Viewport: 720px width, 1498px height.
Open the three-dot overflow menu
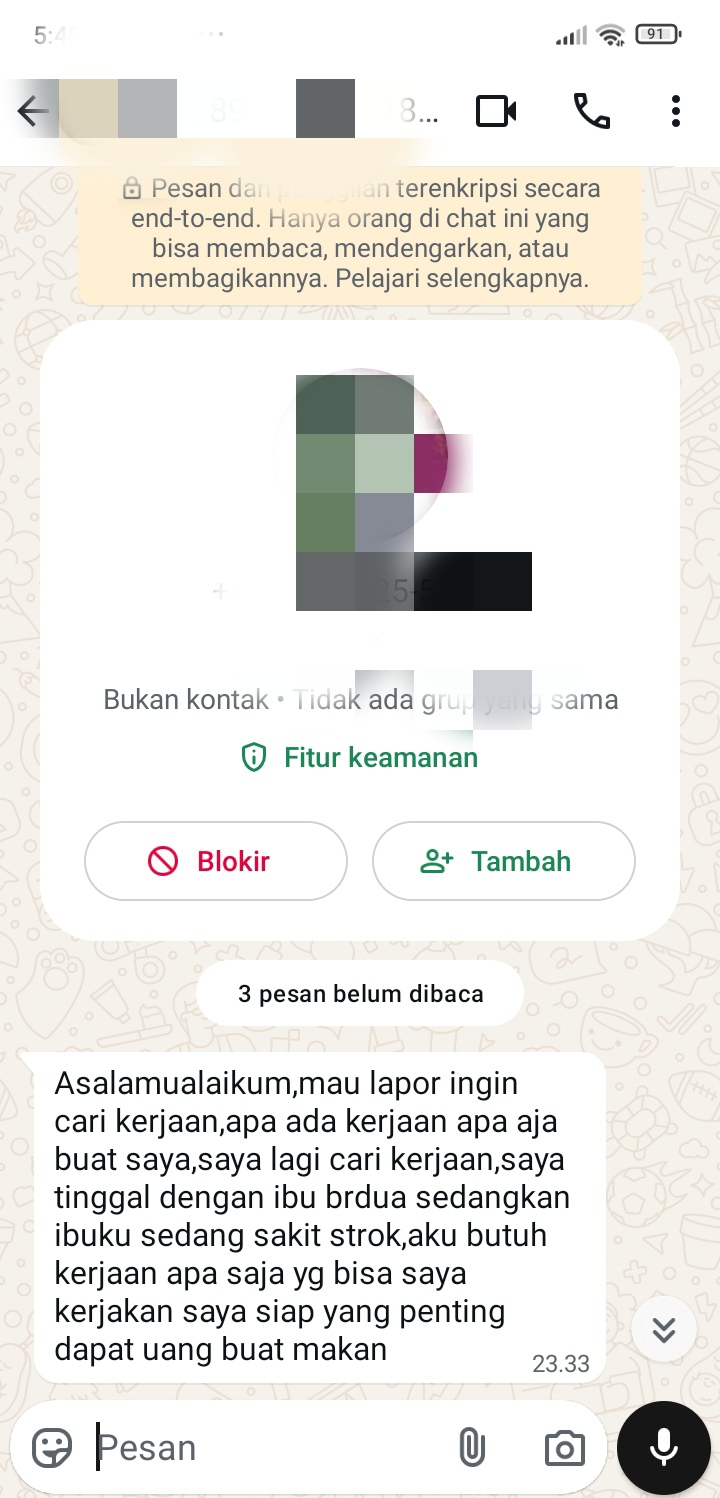(x=676, y=111)
